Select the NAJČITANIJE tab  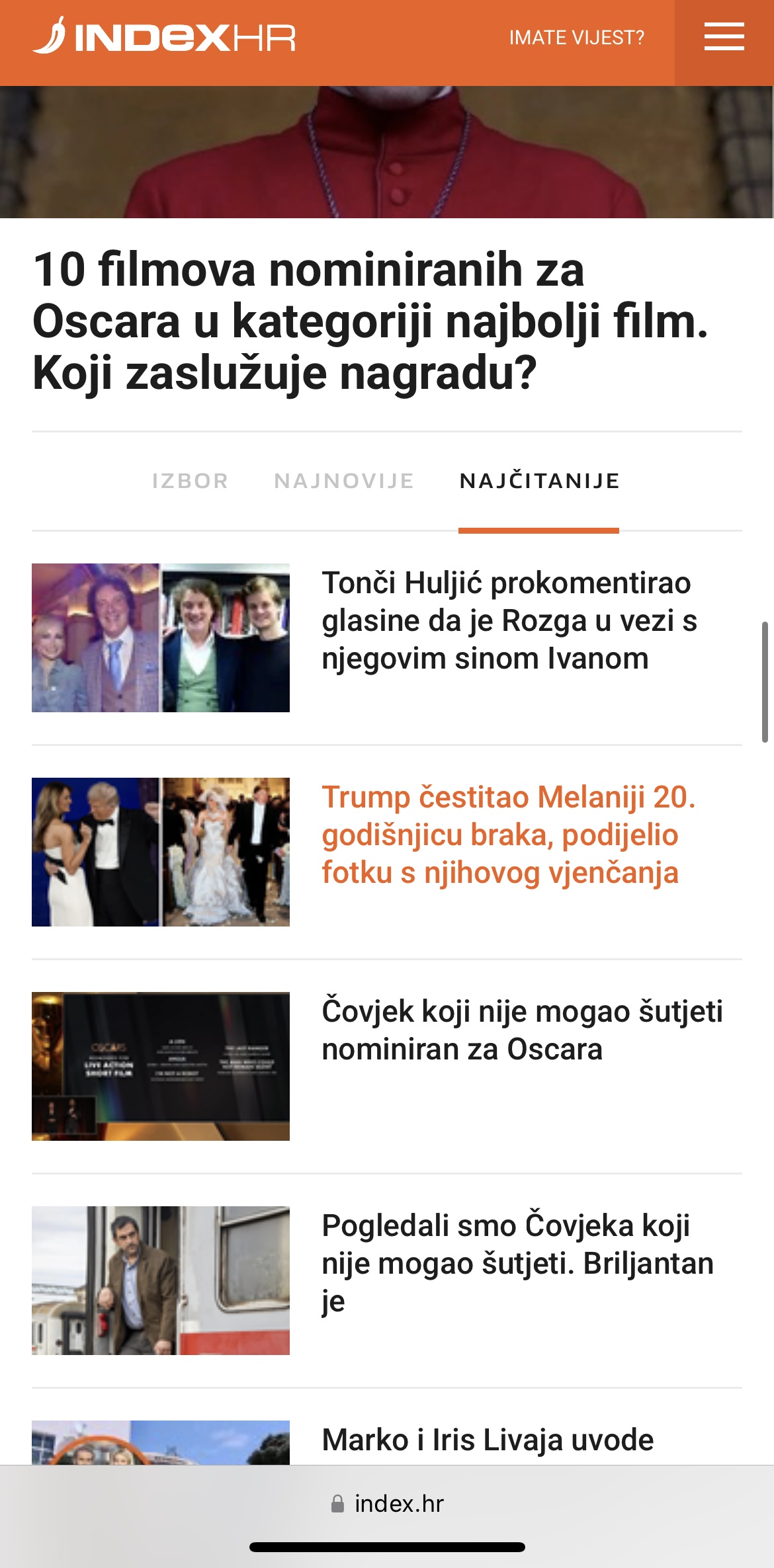click(539, 481)
